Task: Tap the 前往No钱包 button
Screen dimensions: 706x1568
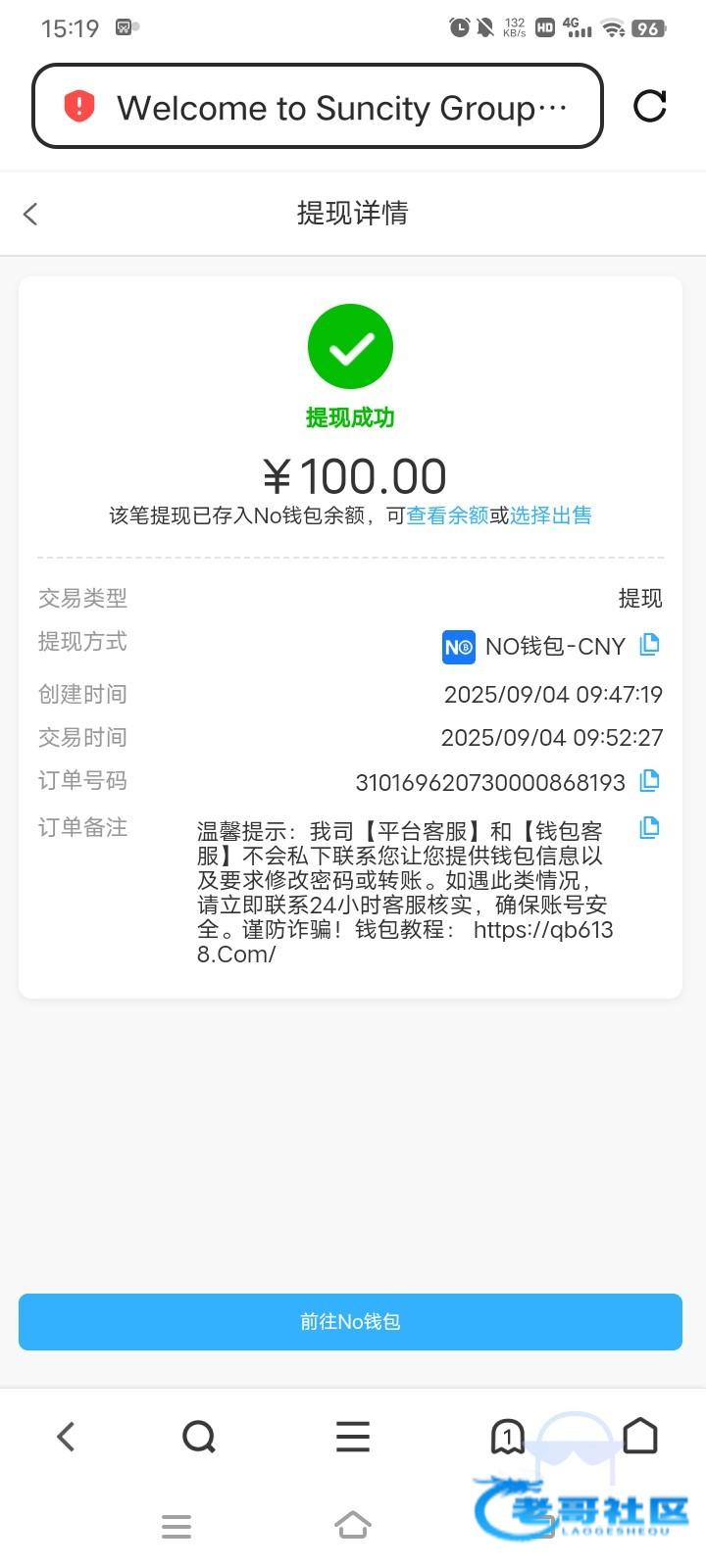Action: pos(350,1322)
